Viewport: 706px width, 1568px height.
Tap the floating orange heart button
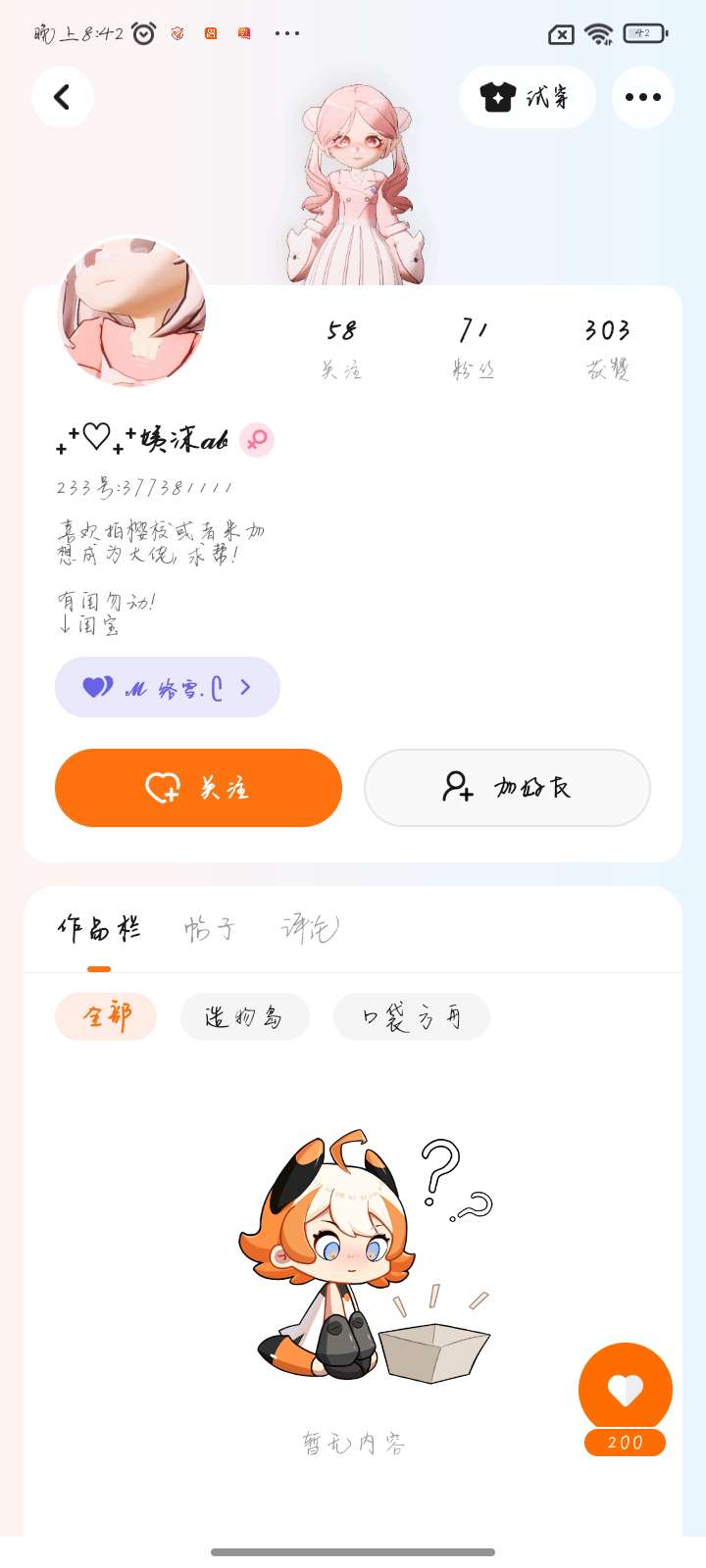coord(625,1390)
